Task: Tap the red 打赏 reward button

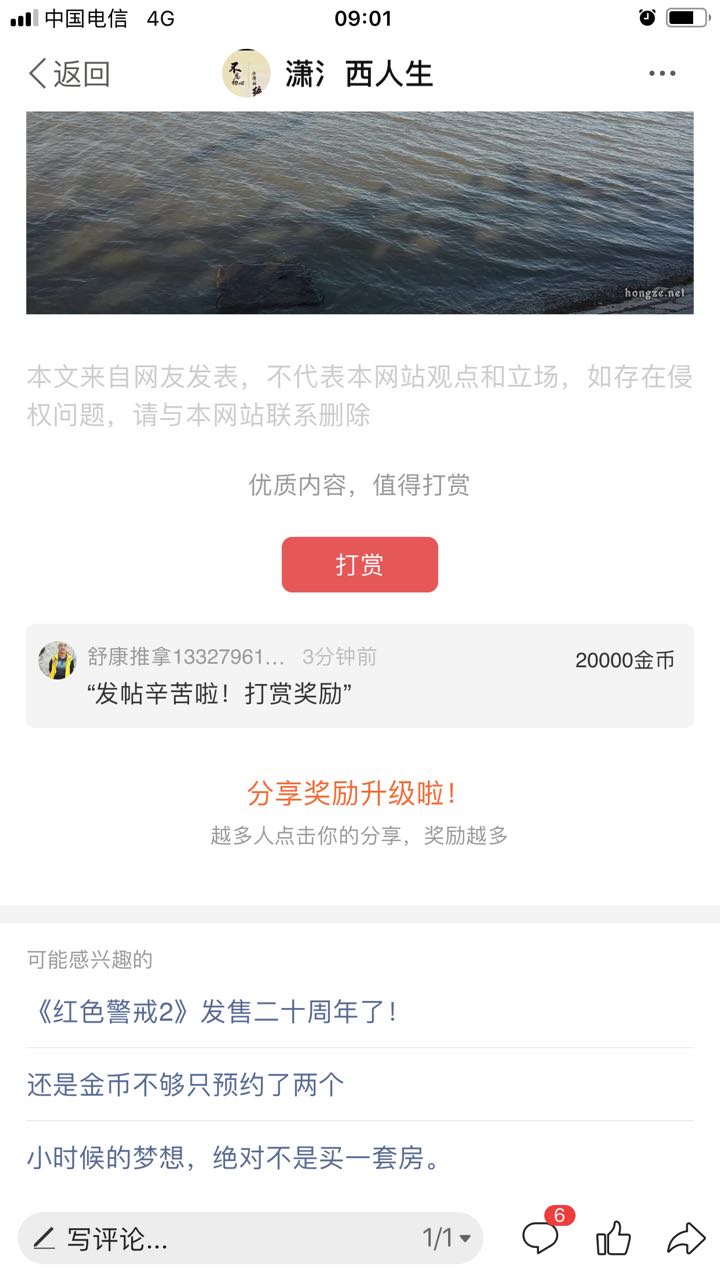Action: (360, 565)
